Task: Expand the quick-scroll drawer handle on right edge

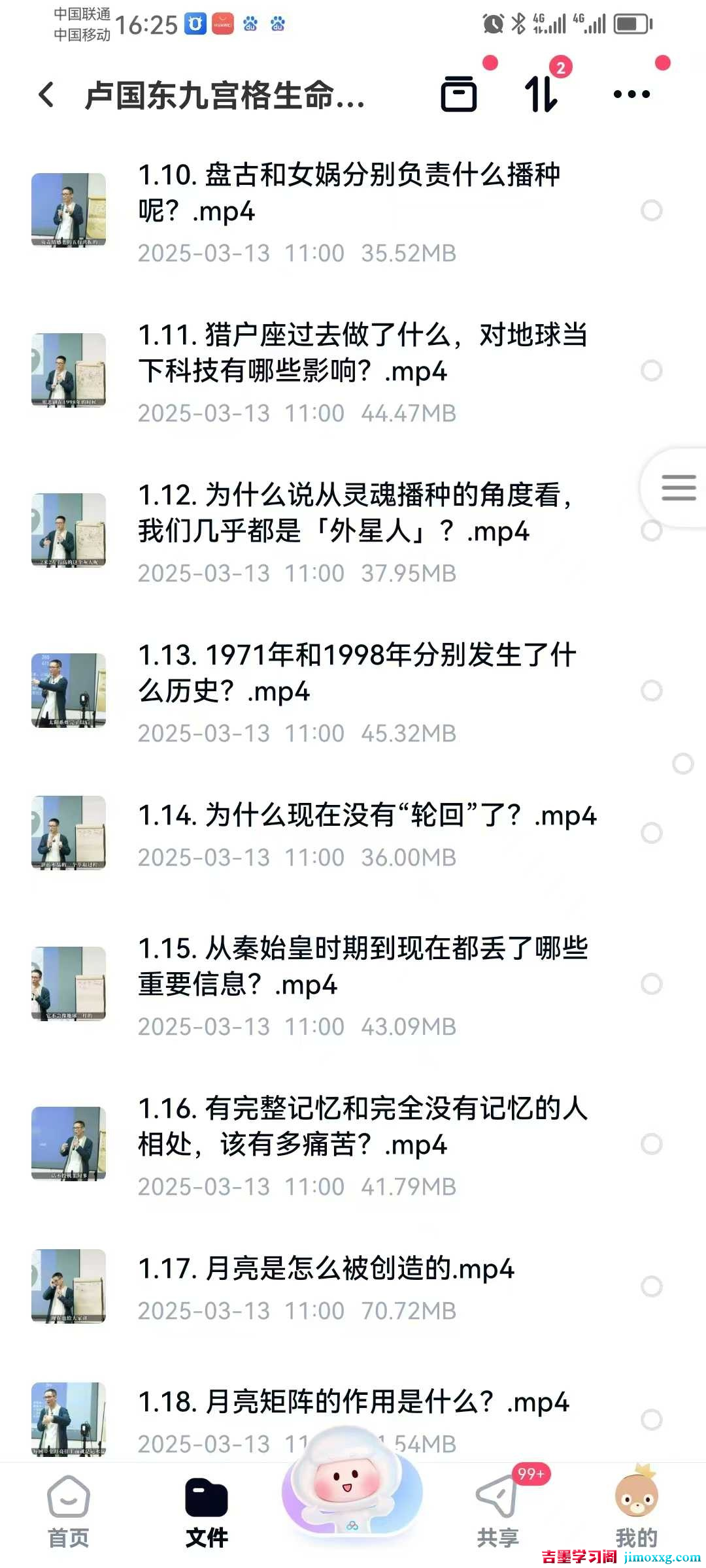Action: pyautogui.click(x=678, y=487)
